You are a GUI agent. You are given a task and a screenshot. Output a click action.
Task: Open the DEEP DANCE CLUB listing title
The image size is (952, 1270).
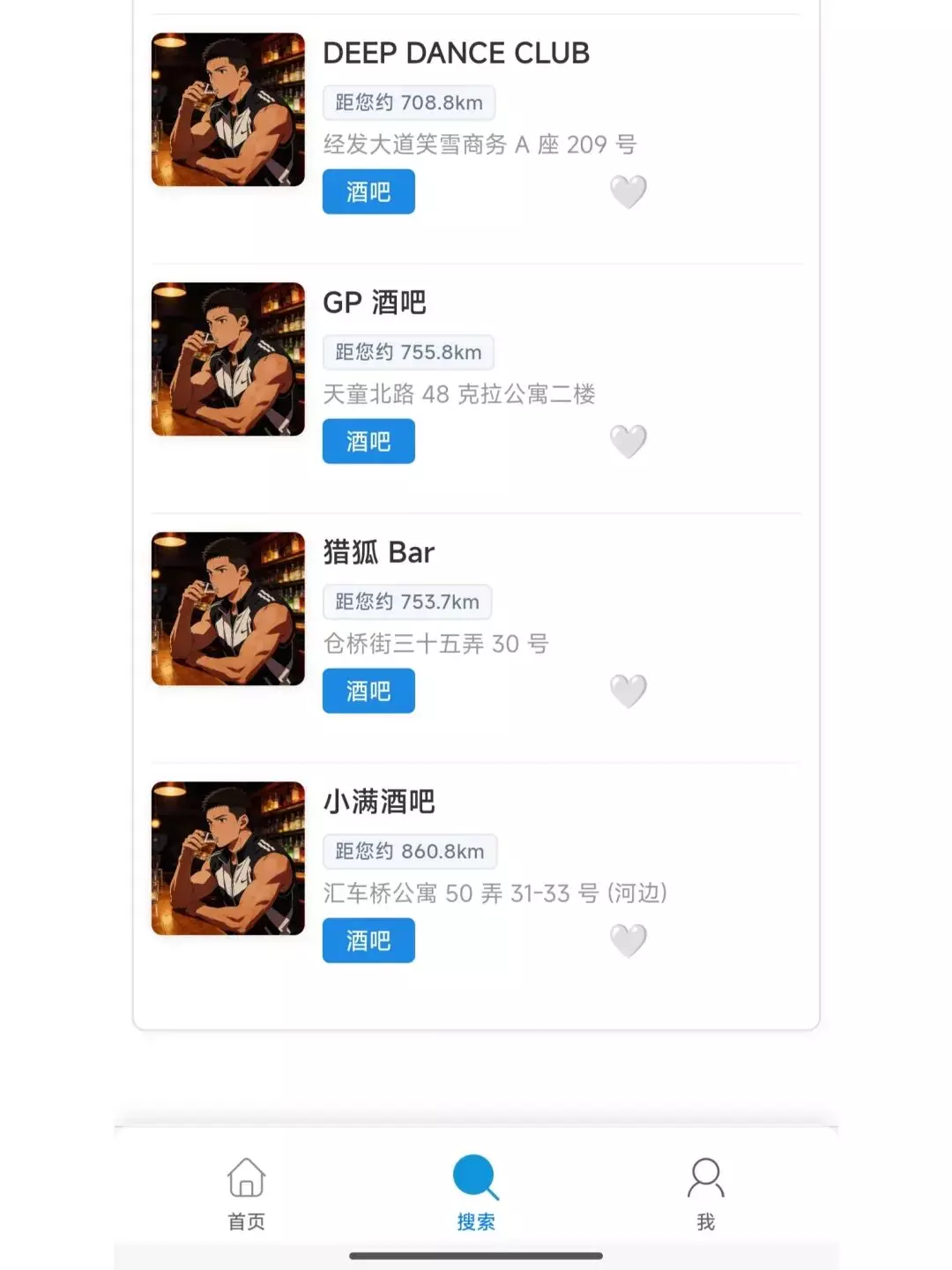pyautogui.click(x=457, y=54)
